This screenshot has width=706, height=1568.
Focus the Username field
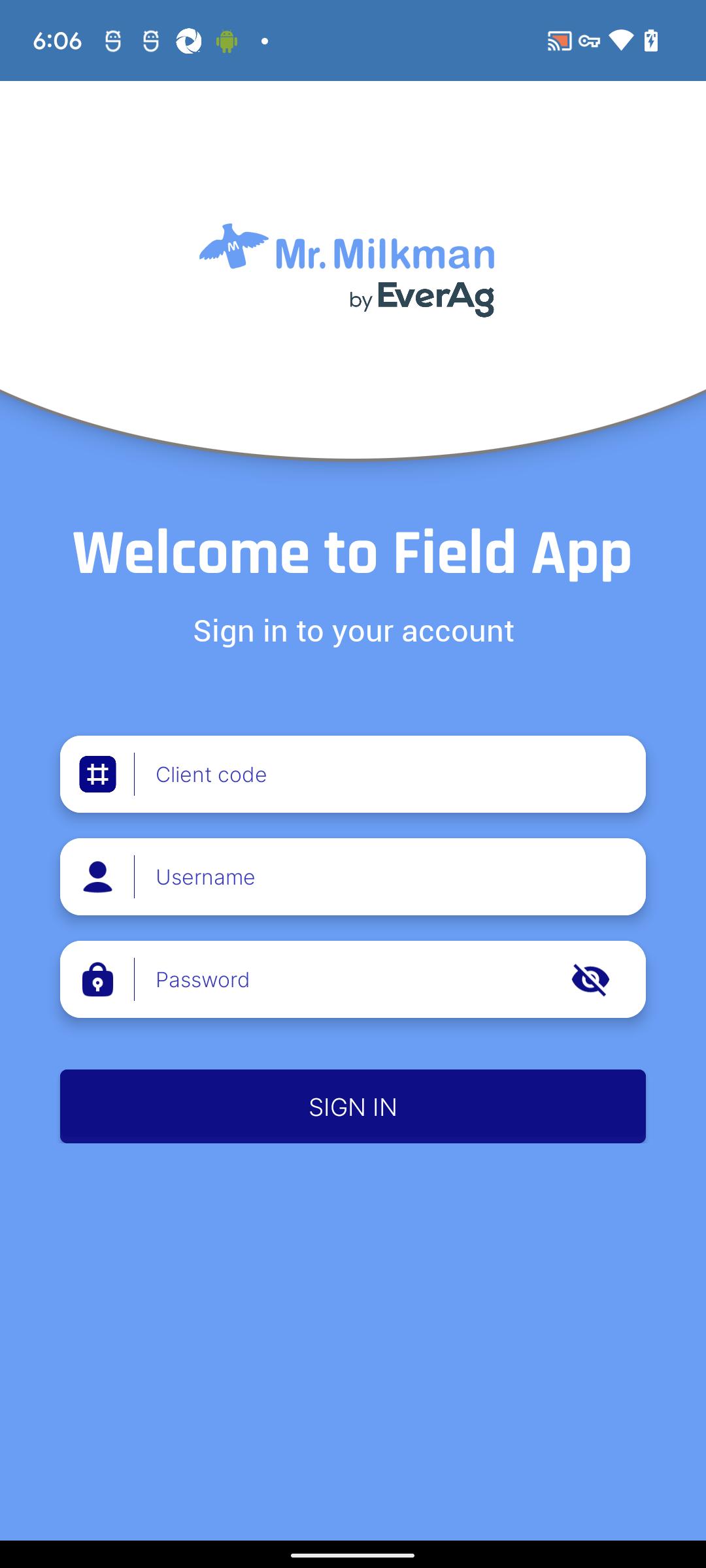click(386, 877)
